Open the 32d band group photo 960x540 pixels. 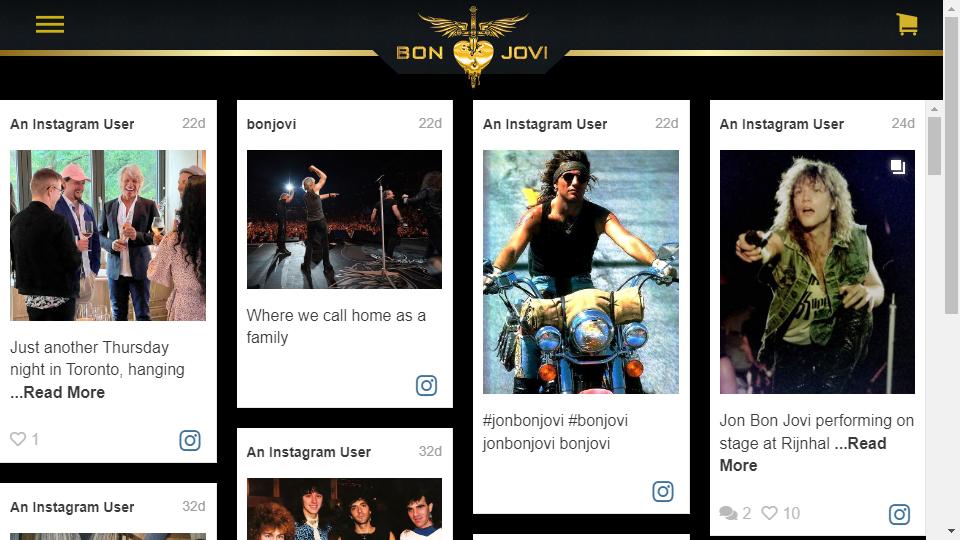tap(344, 508)
